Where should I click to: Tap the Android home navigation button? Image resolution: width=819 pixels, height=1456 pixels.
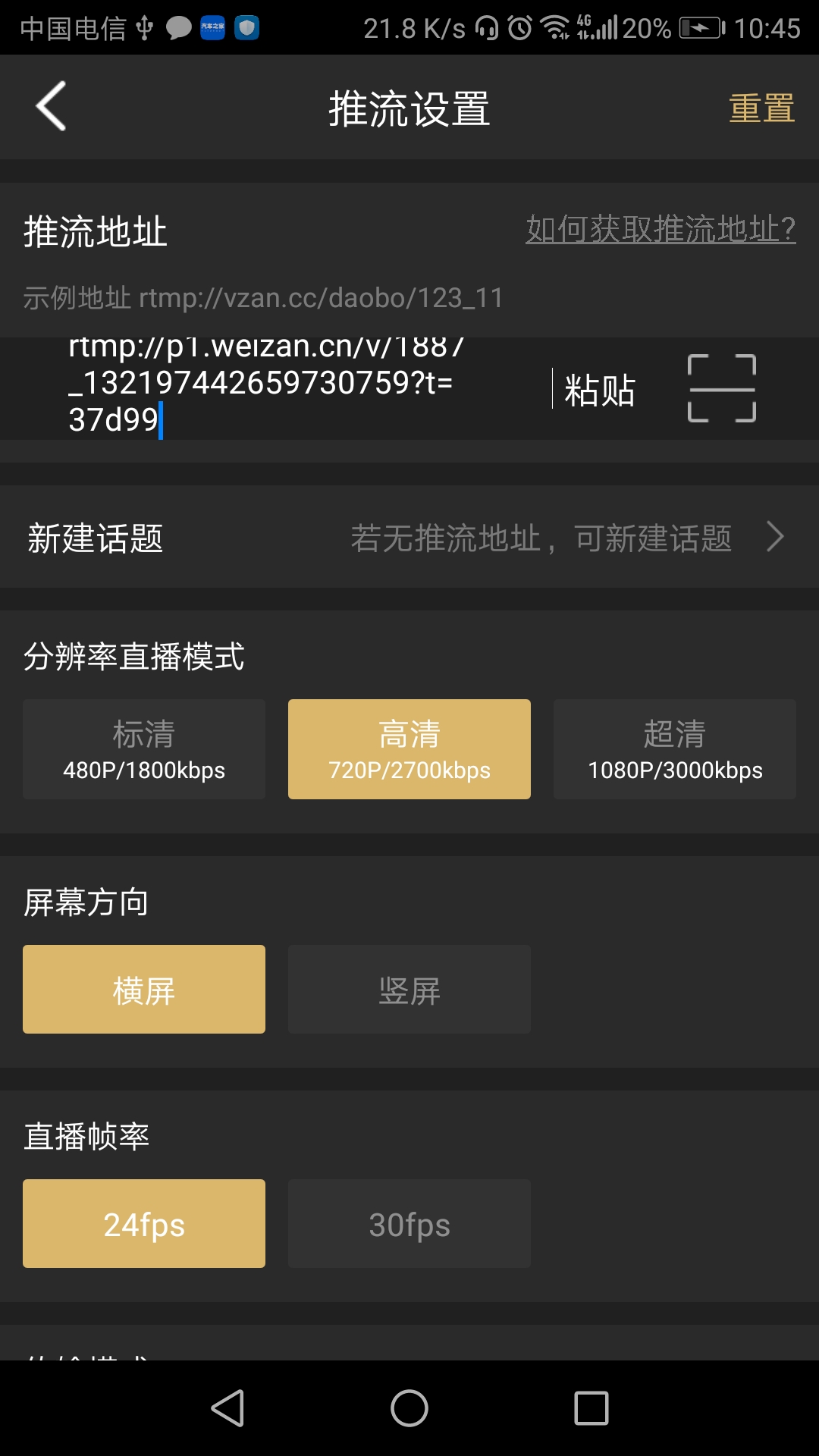click(x=409, y=1407)
